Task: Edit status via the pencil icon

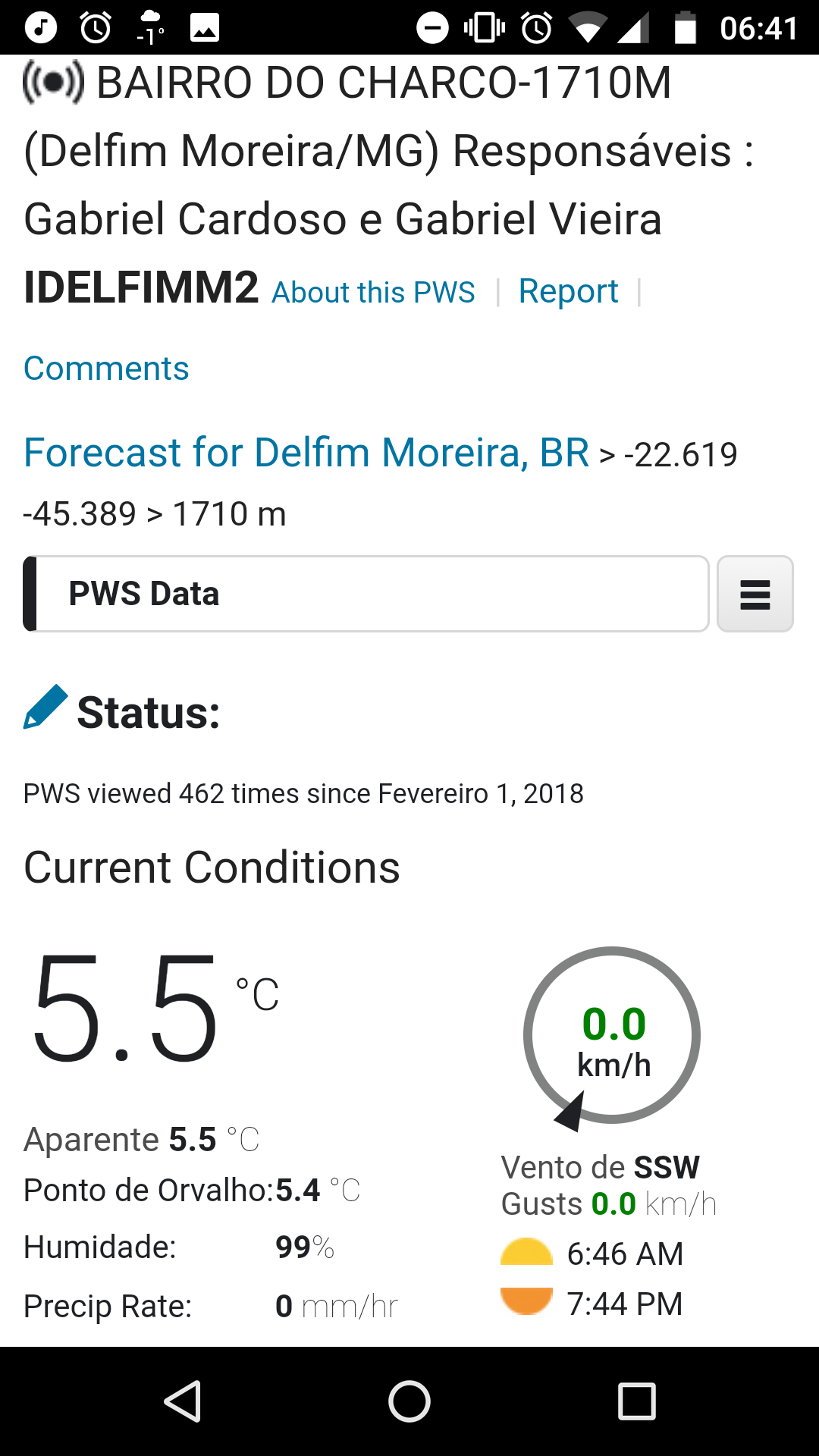Action: 45,707
